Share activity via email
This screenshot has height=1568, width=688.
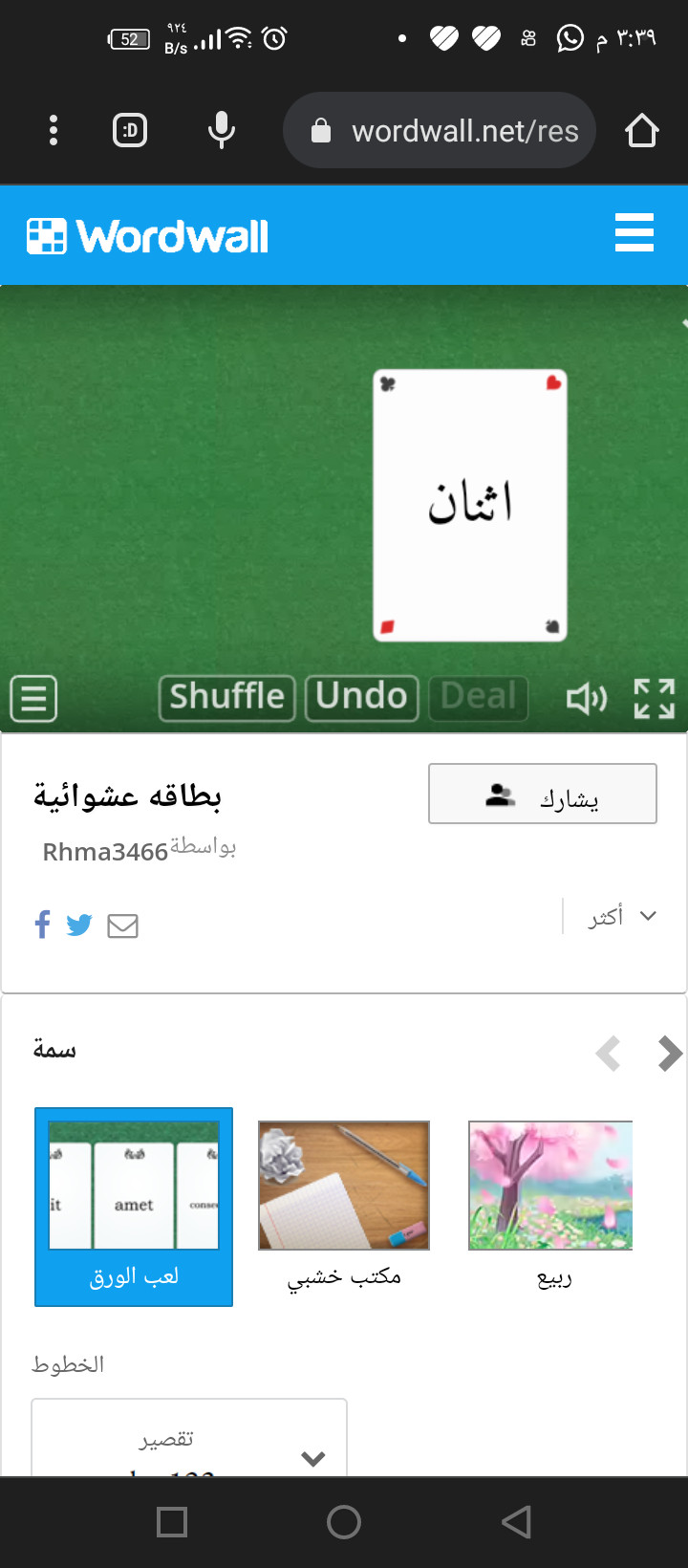[122, 926]
